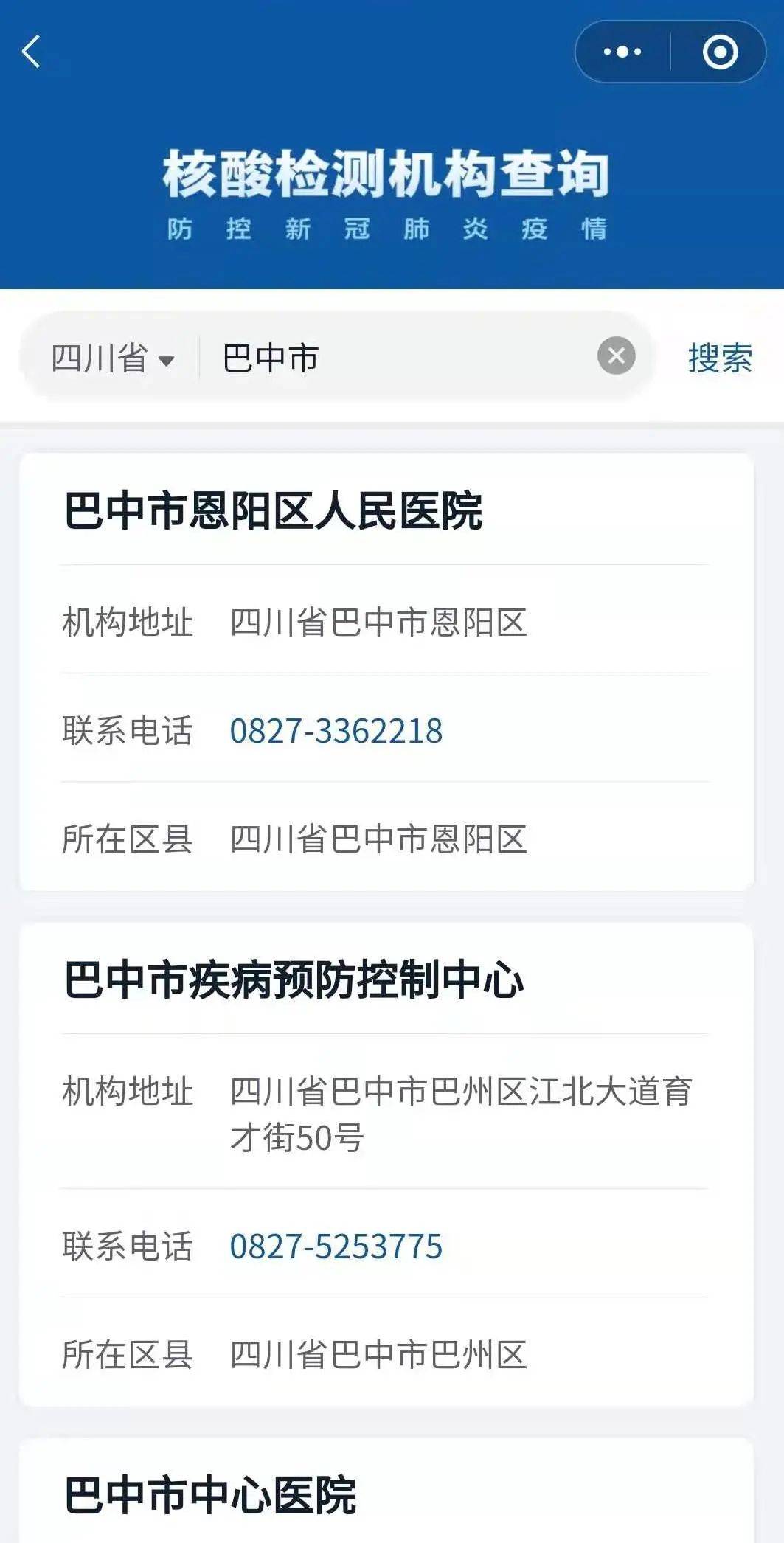Viewport: 784px width, 1543px height.
Task: Open the mini program more options menu
Action: [x=622, y=52]
